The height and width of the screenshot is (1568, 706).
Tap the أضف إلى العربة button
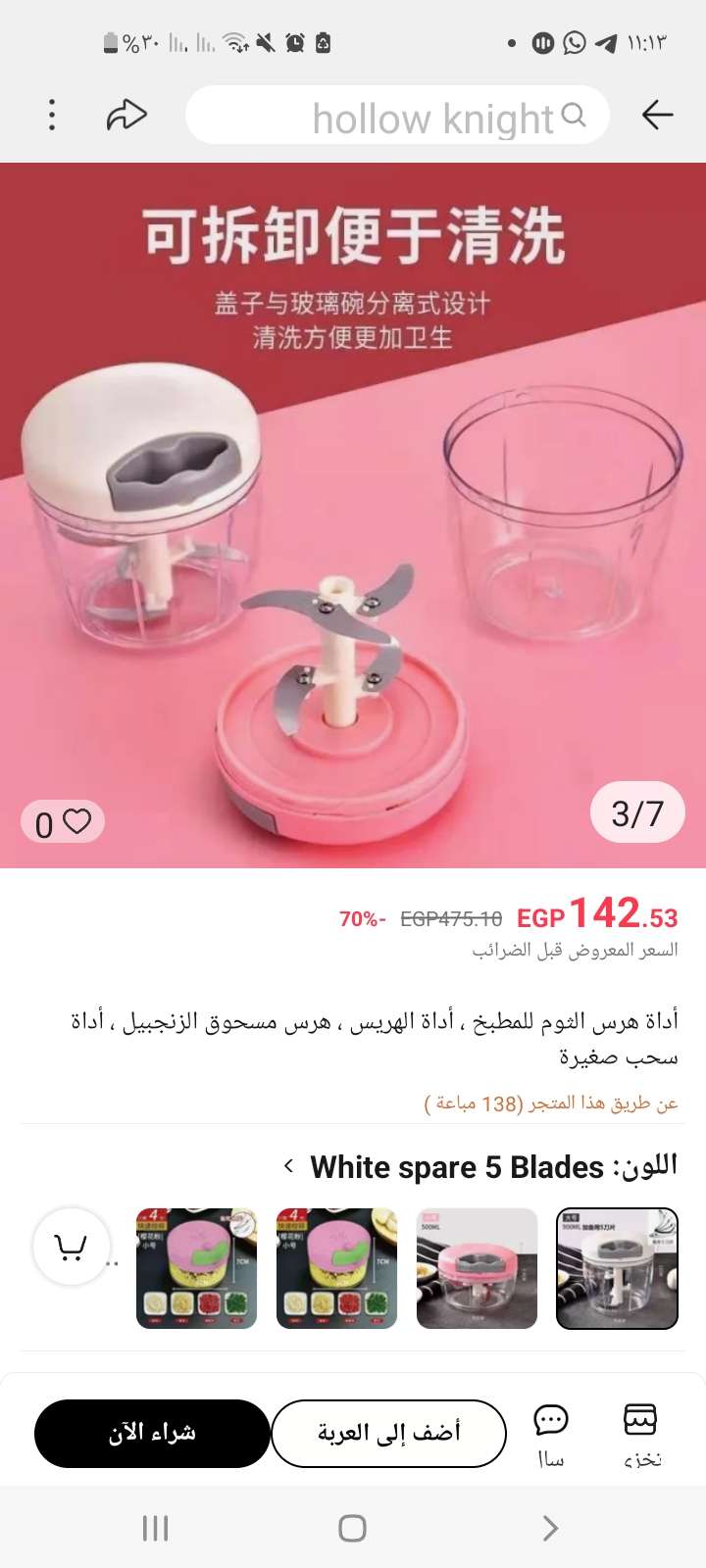coord(388,1433)
